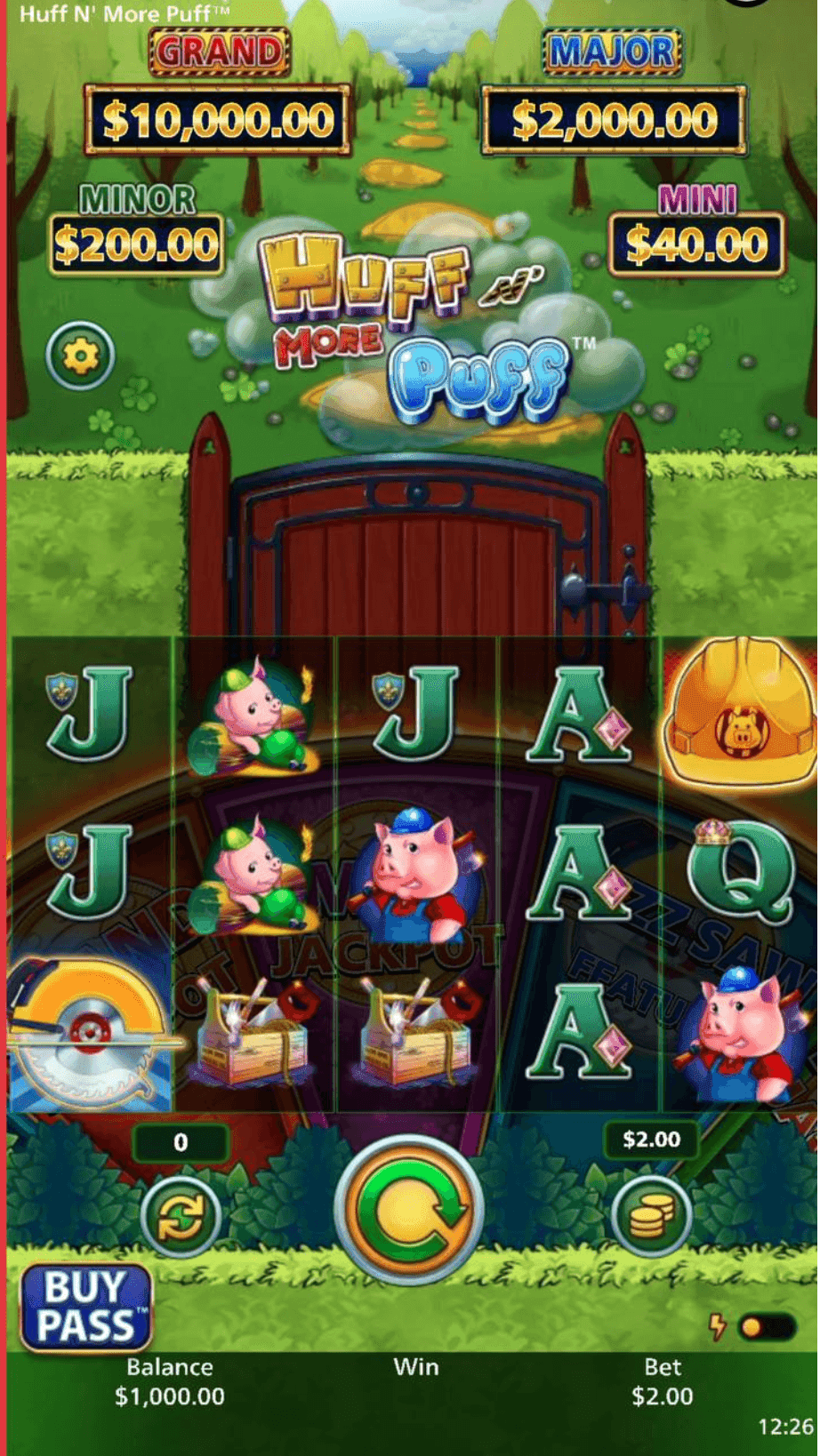Spin the reels
The width and height of the screenshot is (820, 1456).
pos(409,1209)
